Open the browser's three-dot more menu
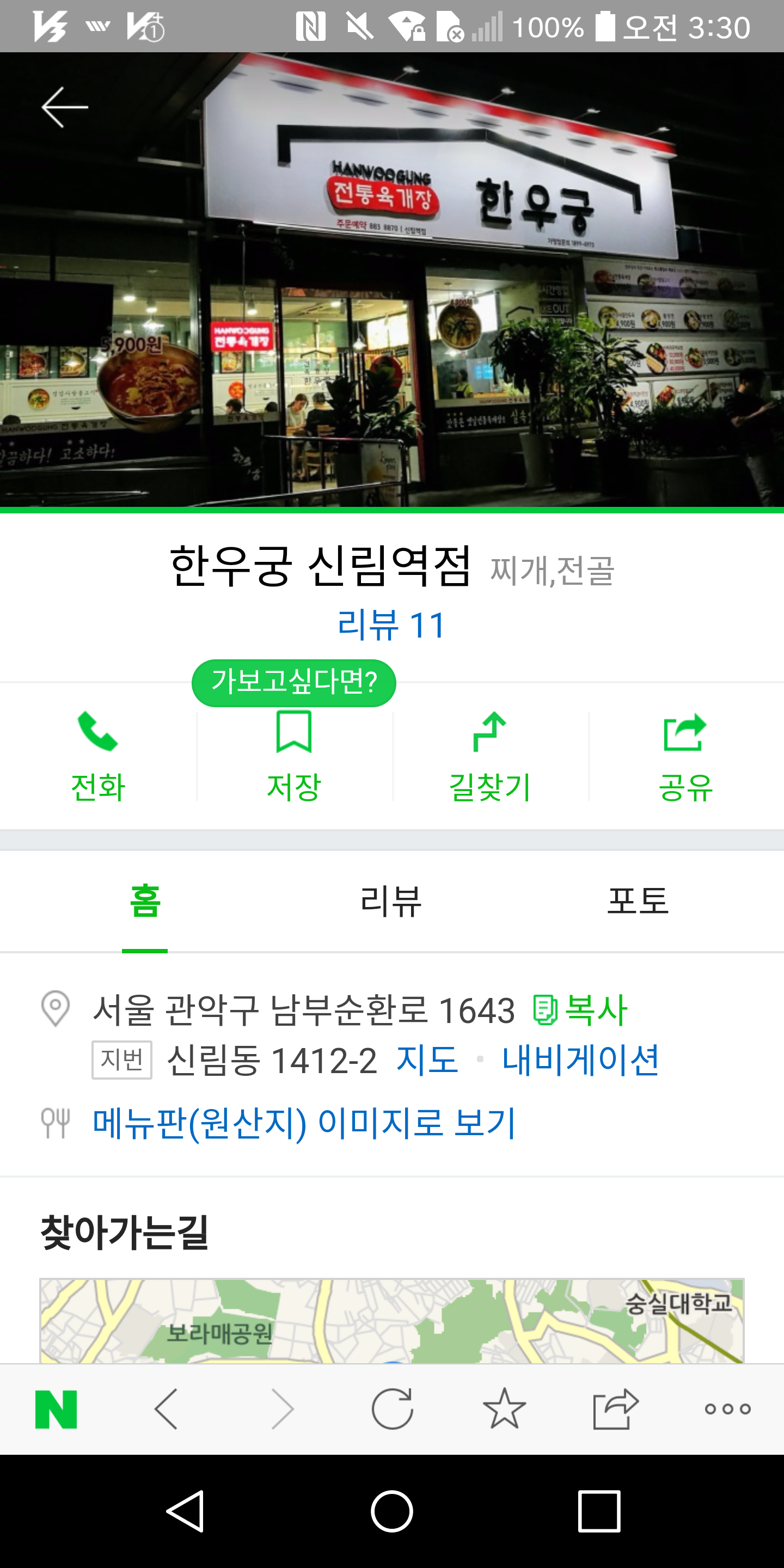The image size is (784, 1568). tap(727, 1408)
